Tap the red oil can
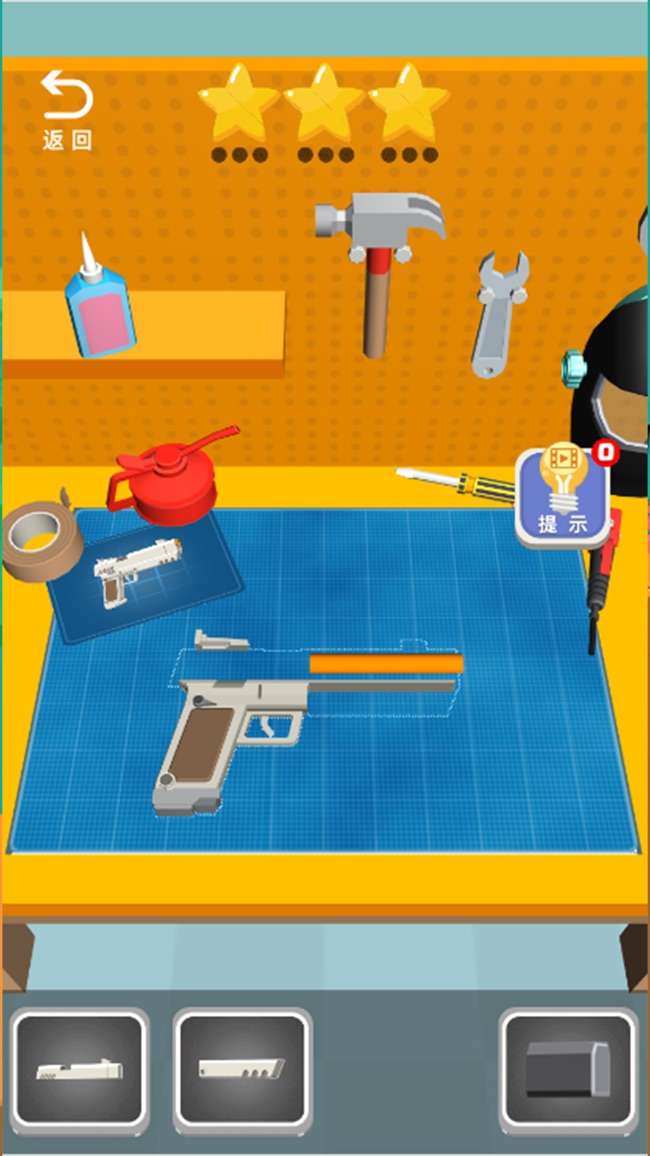650x1156 pixels. point(172,476)
